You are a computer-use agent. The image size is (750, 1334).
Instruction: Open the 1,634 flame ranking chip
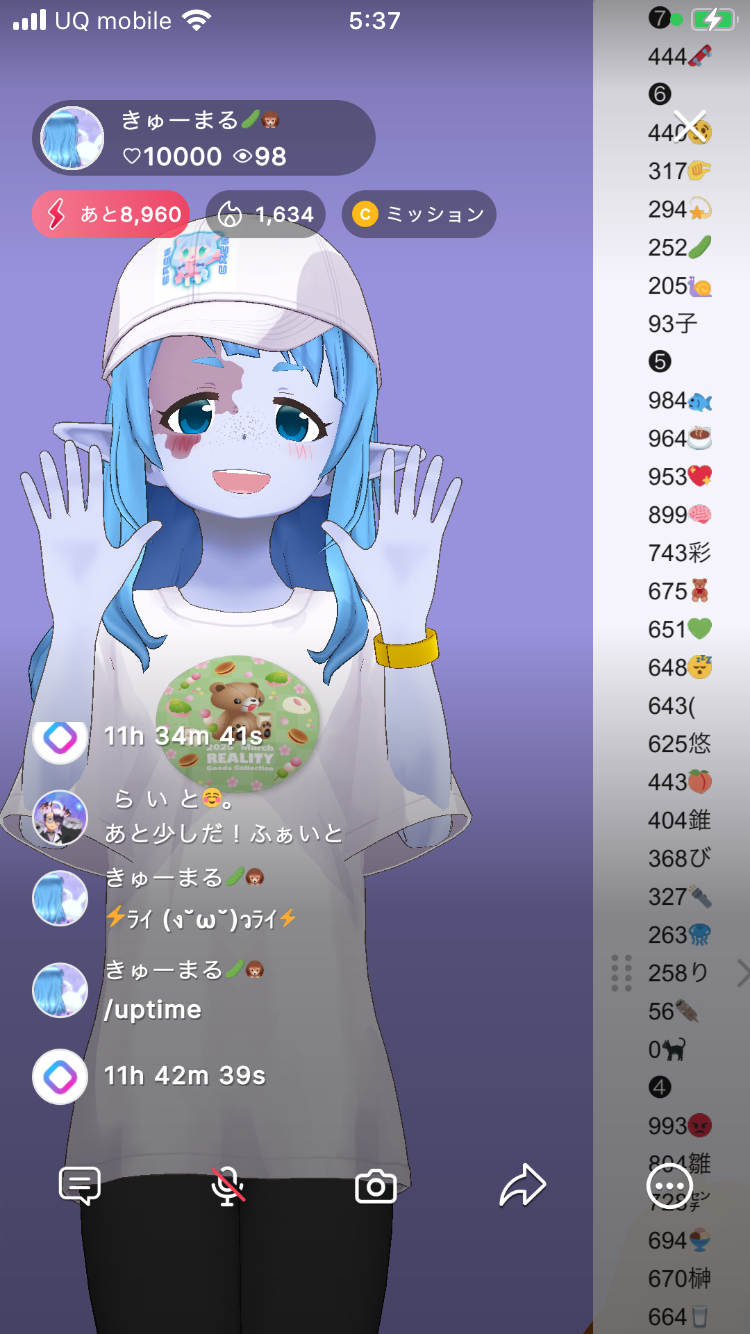[x=265, y=214]
